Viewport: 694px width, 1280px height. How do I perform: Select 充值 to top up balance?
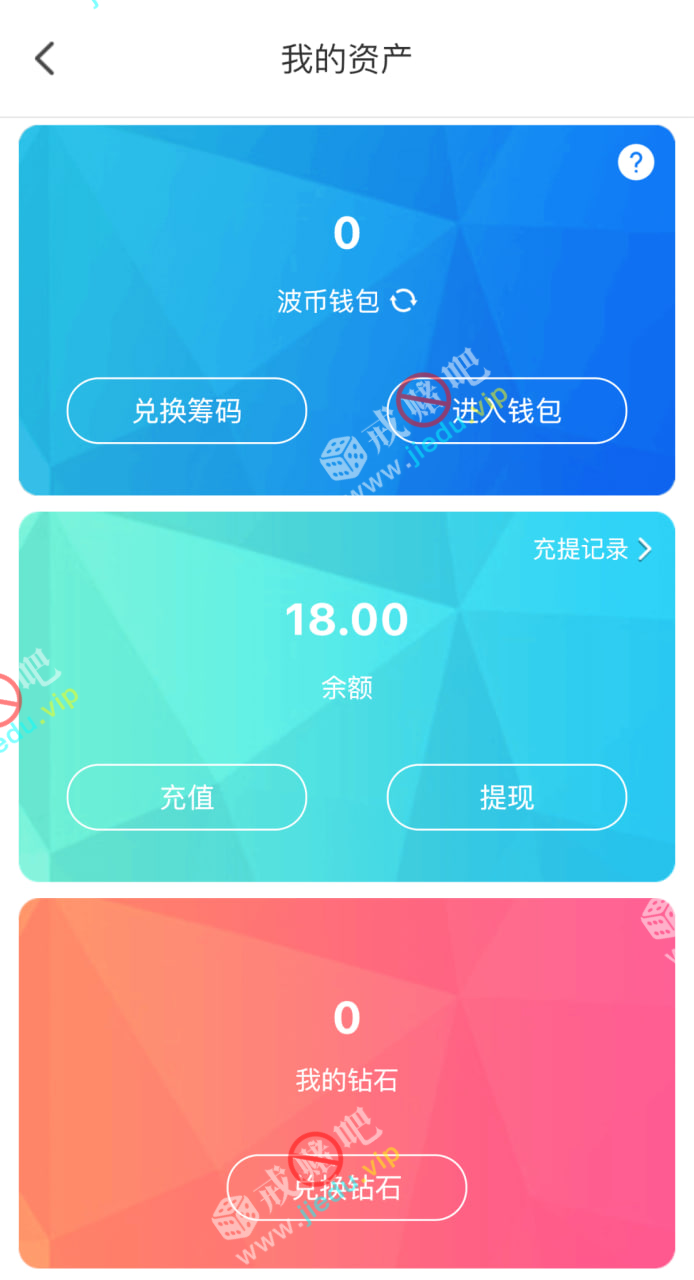[187, 797]
